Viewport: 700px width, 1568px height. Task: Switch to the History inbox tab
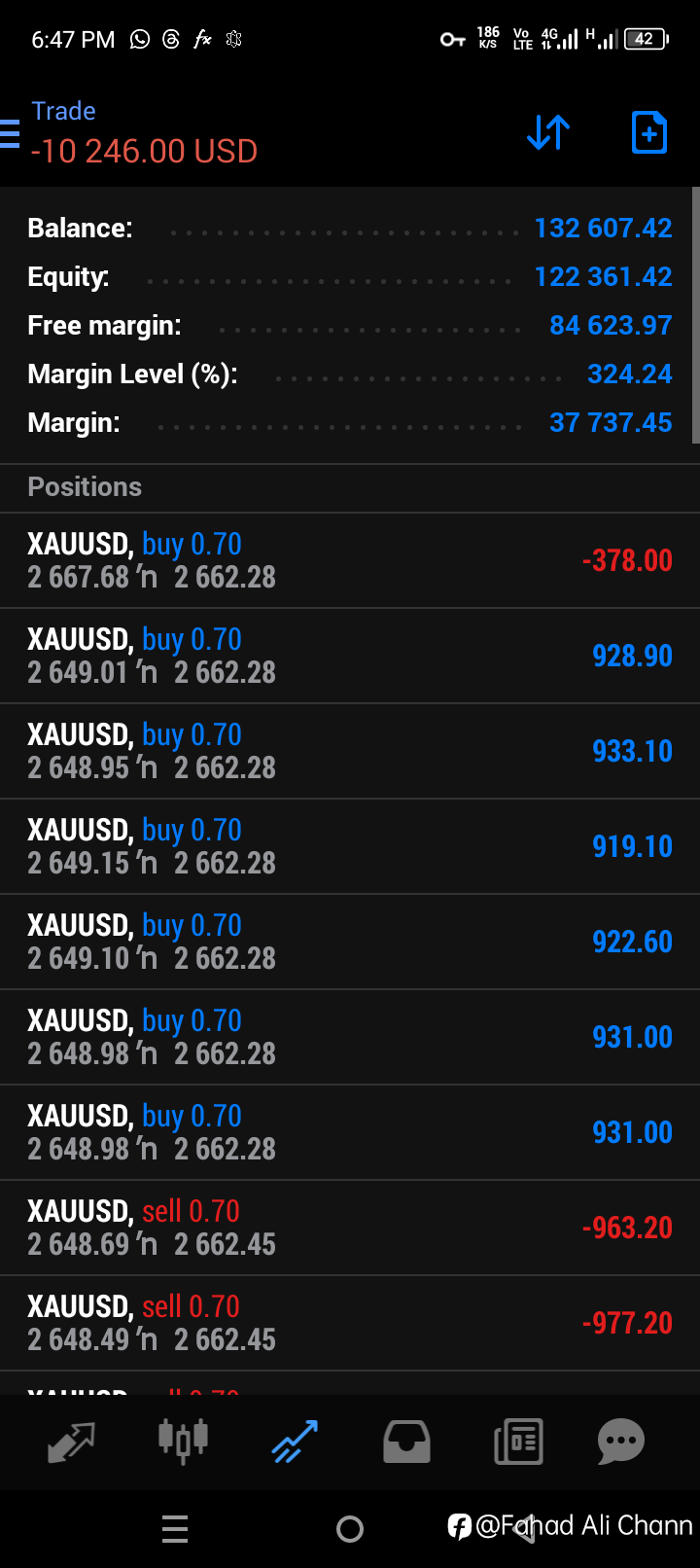[406, 1442]
